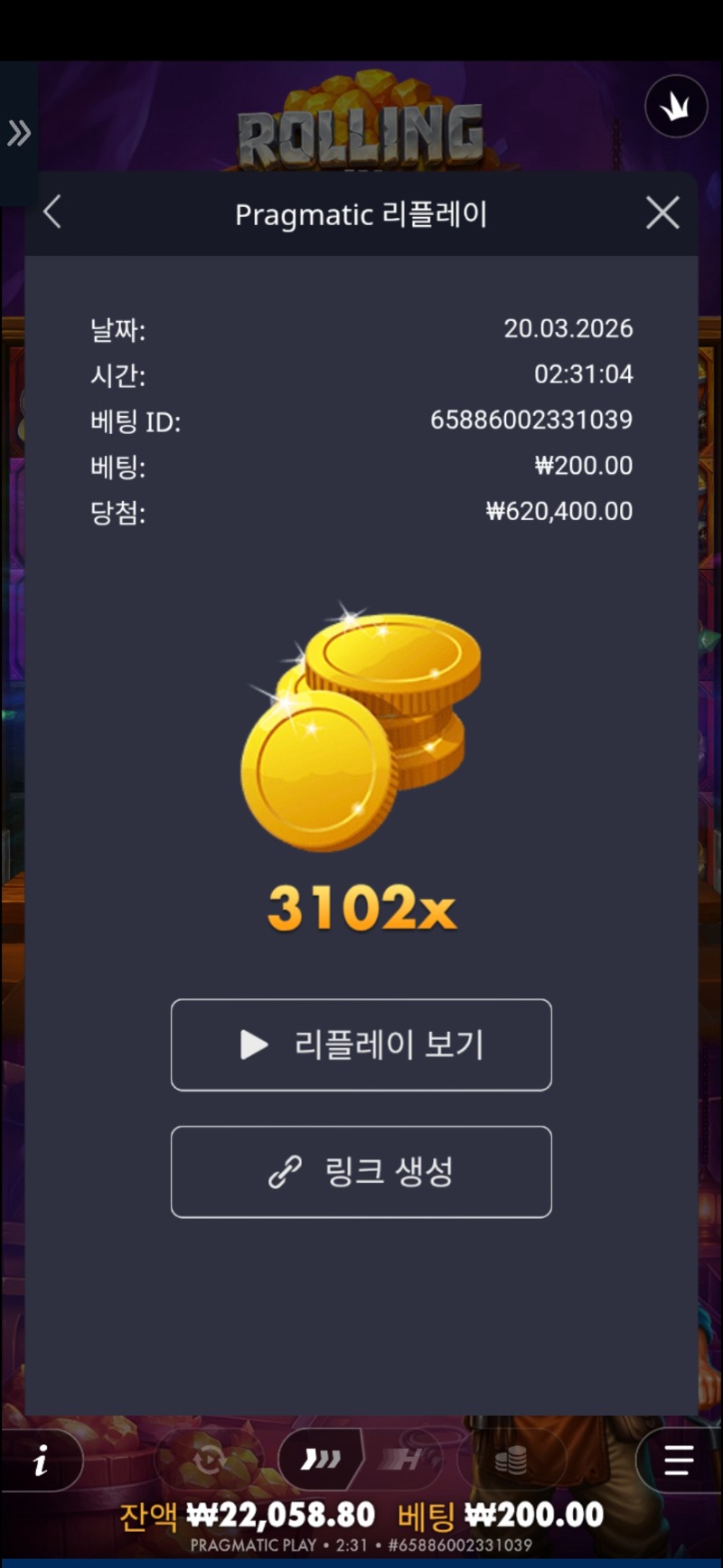
Task: Expand the side panel double-arrow
Action: click(19, 133)
